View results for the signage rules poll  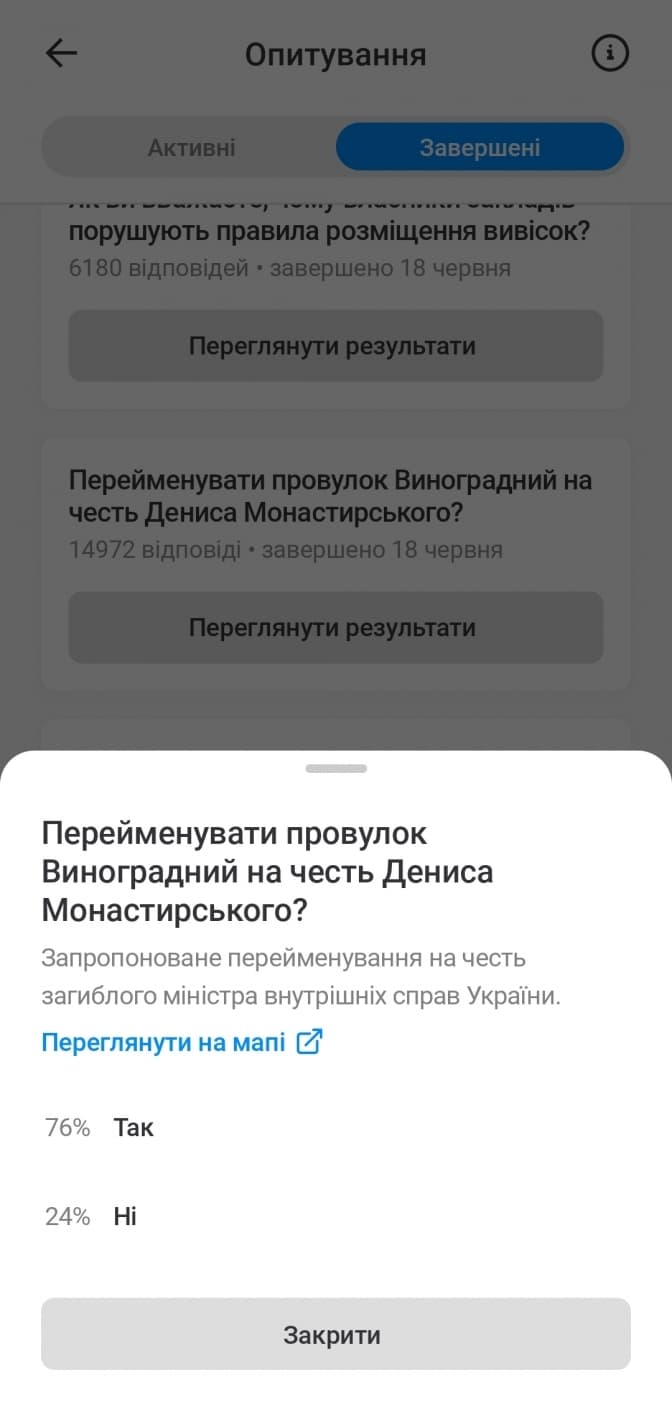[335, 346]
